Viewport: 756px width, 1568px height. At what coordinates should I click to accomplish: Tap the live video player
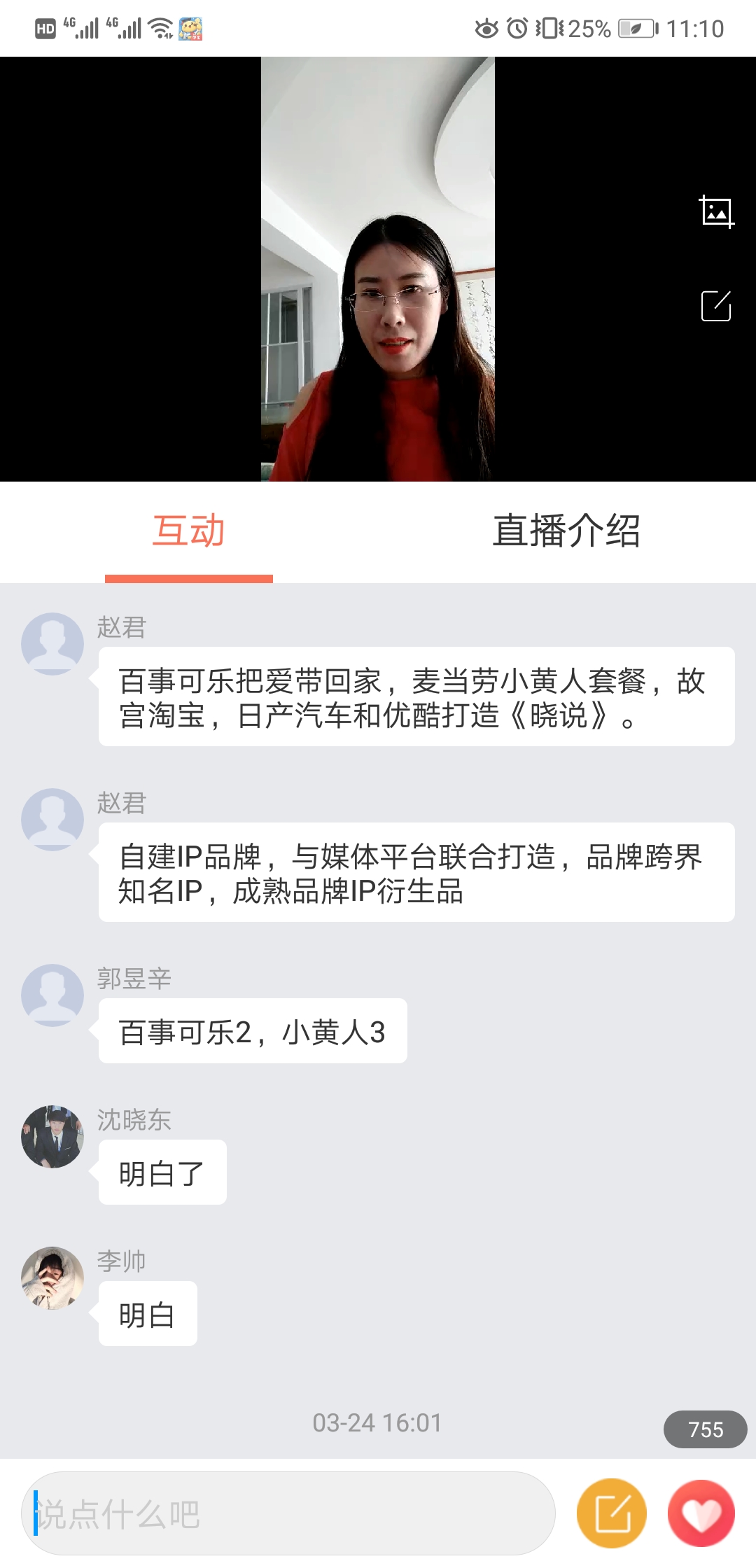378,269
